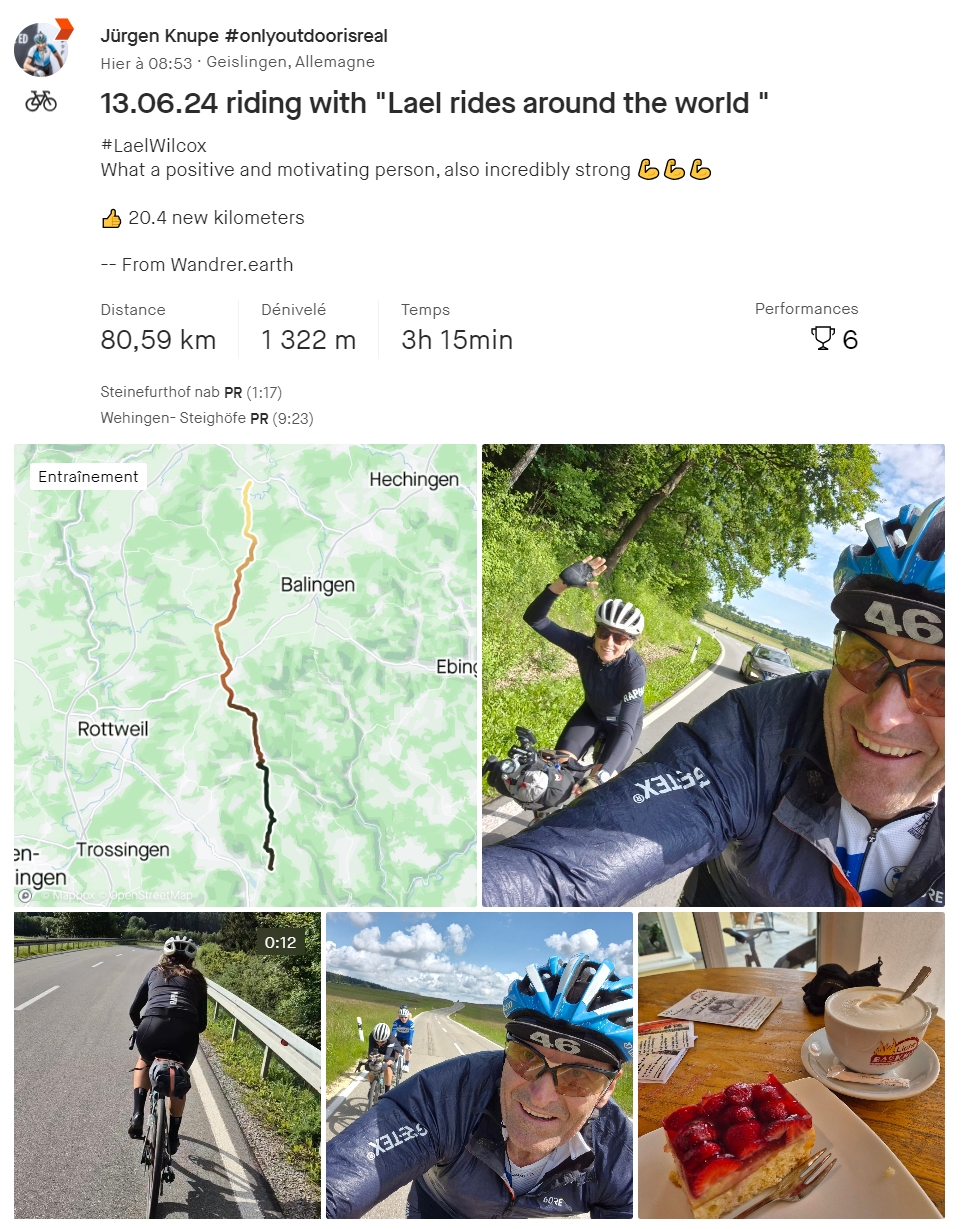Play the 0:12 video clip
The width and height of the screenshot is (963, 1229).
[167, 1064]
